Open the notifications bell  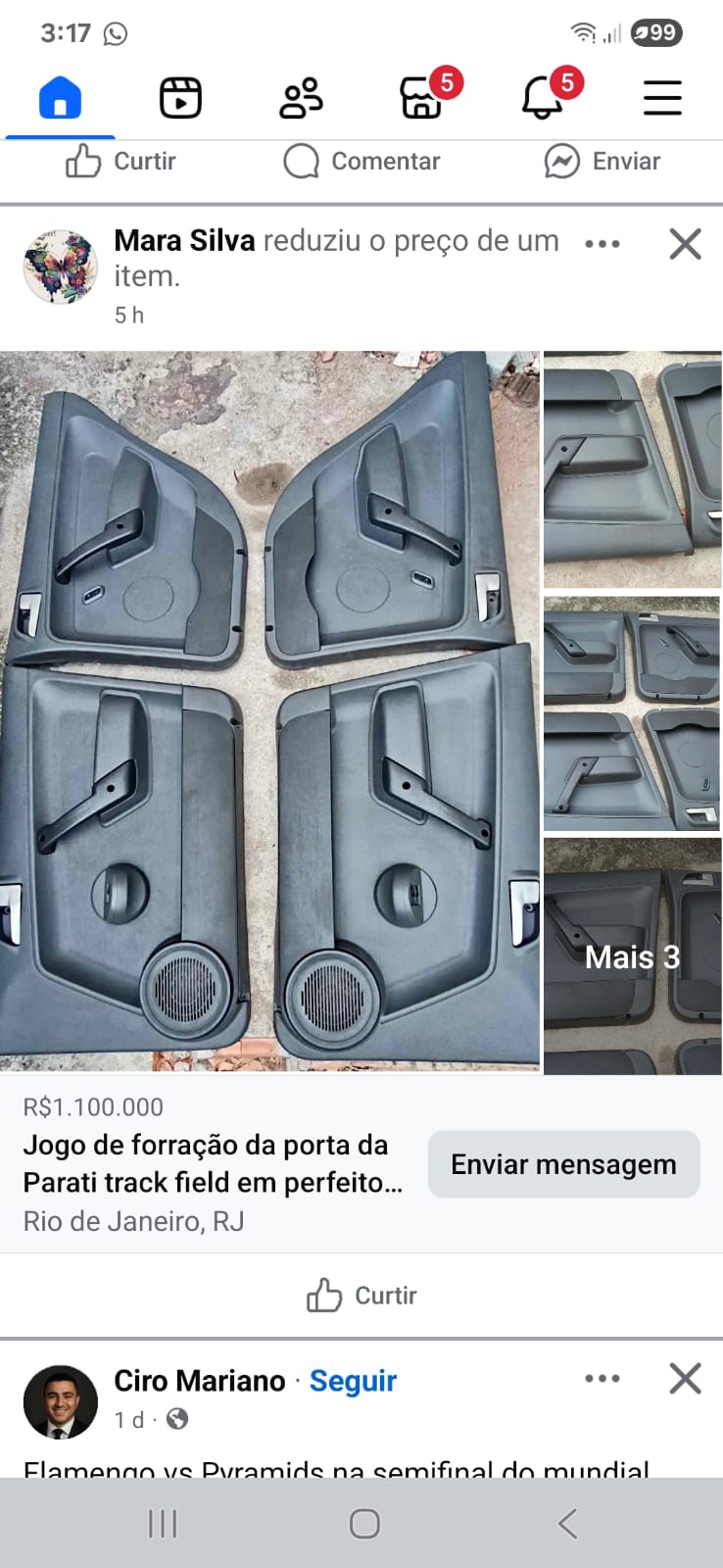(x=542, y=98)
